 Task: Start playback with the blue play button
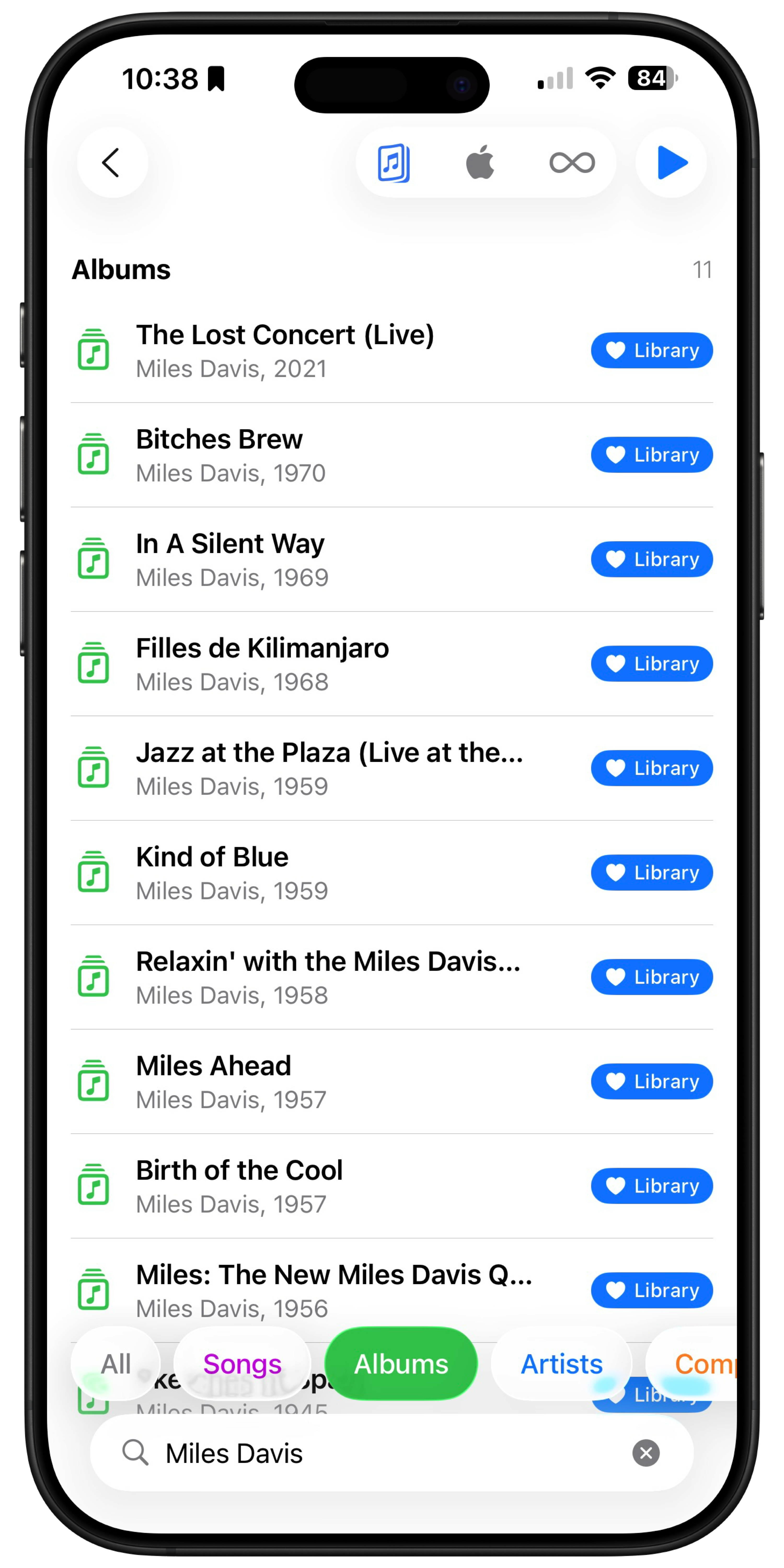coord(671,163)
